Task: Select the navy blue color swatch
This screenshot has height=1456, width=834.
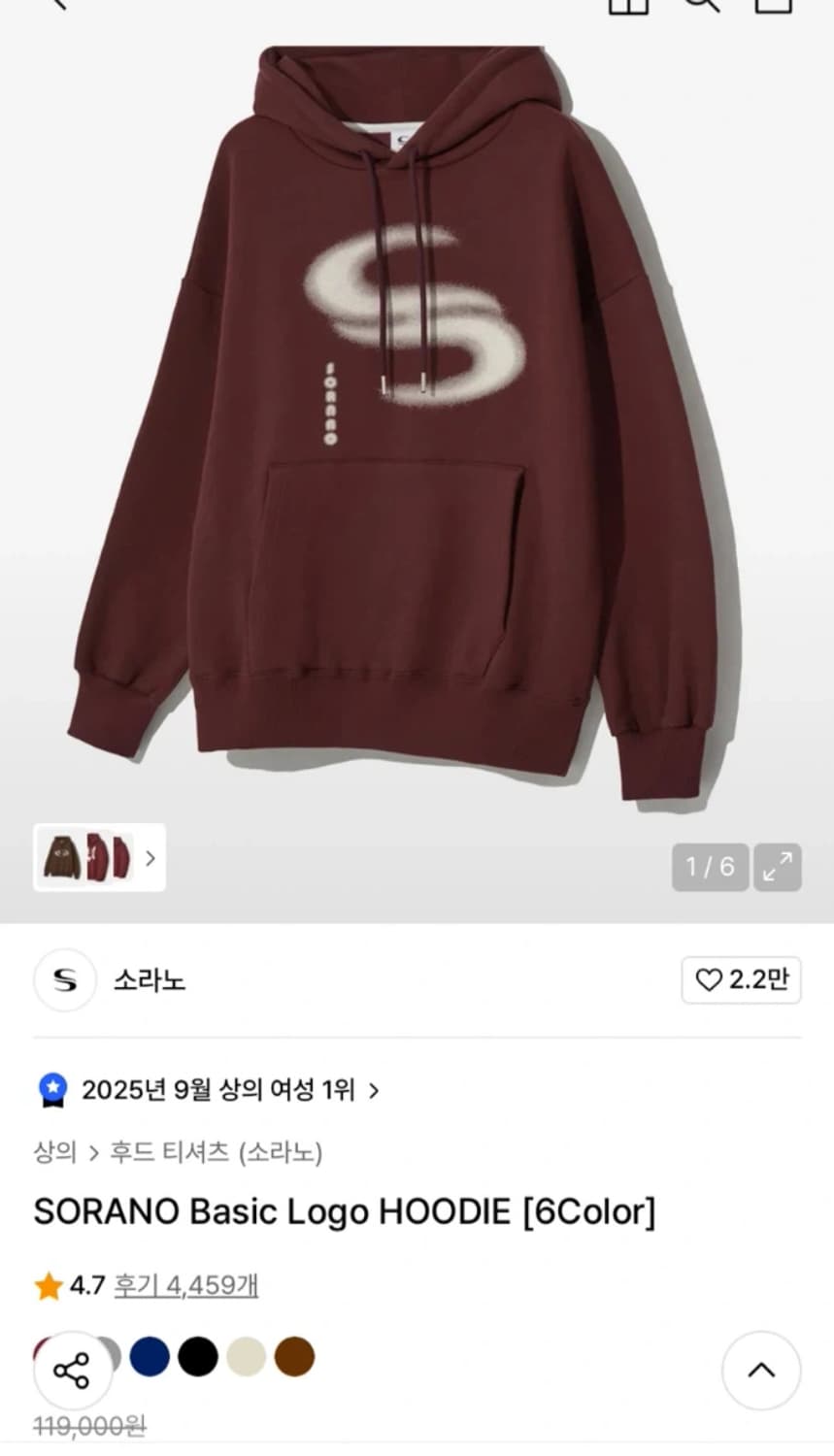Action: pos(150,1358)
